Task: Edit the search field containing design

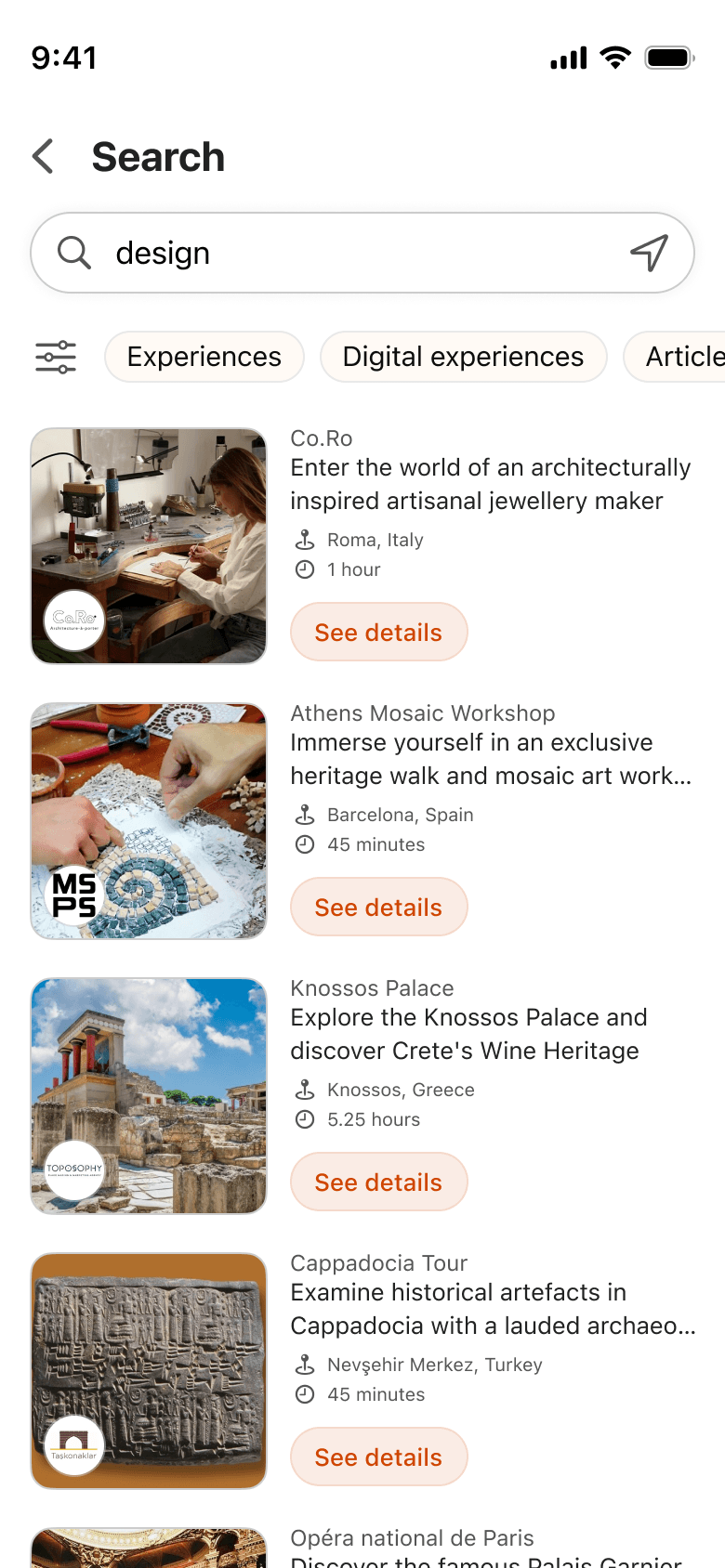Action: click(x=362, y=253)
